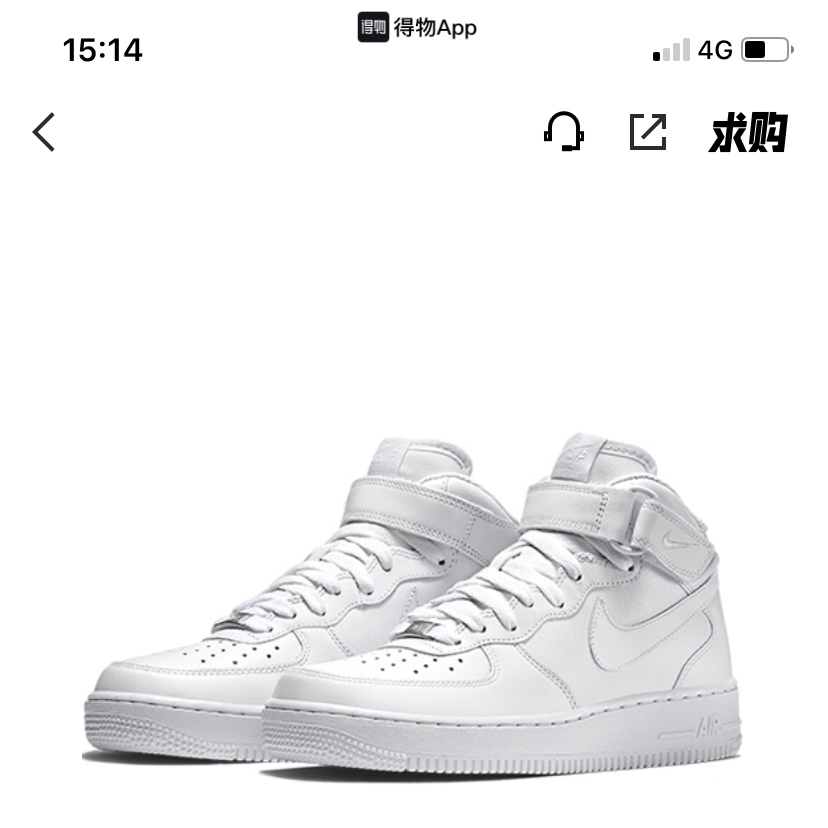Go back to the previous page

[x=44, y=132]
